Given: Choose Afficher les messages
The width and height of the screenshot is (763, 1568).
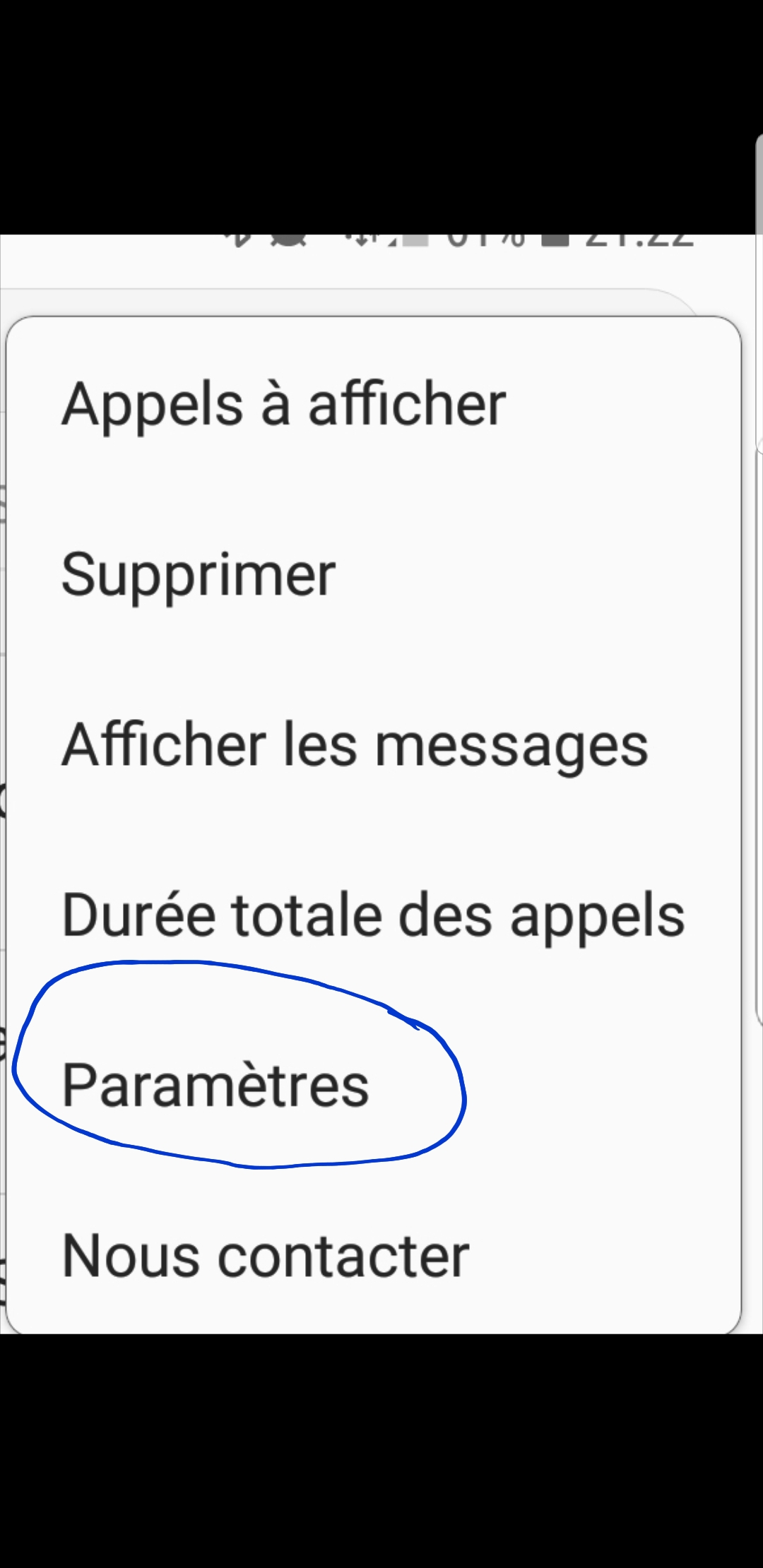Looking at the screenshot, I should 355,745.
